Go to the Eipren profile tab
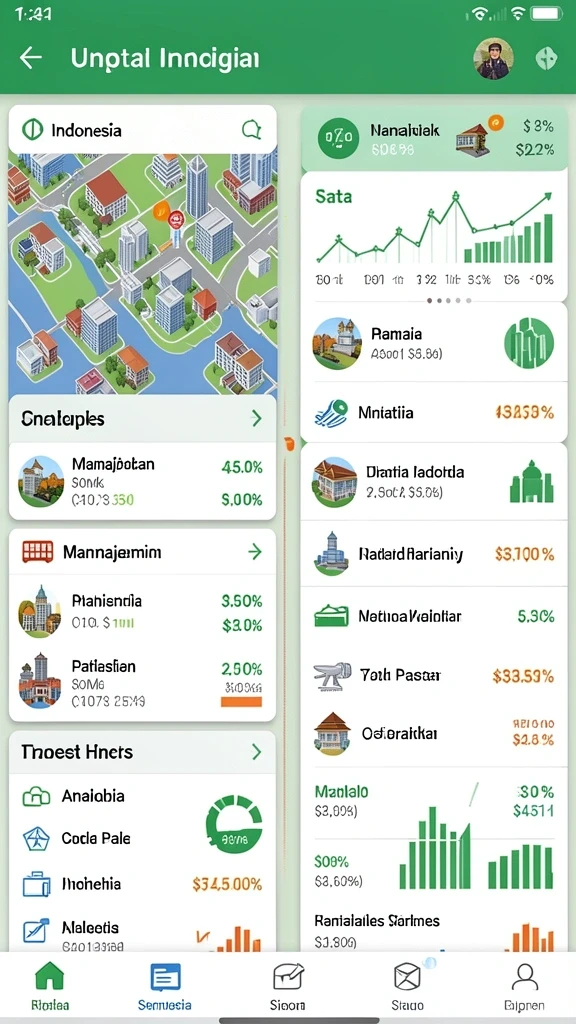576x1024 pixels. click(525, 987)
